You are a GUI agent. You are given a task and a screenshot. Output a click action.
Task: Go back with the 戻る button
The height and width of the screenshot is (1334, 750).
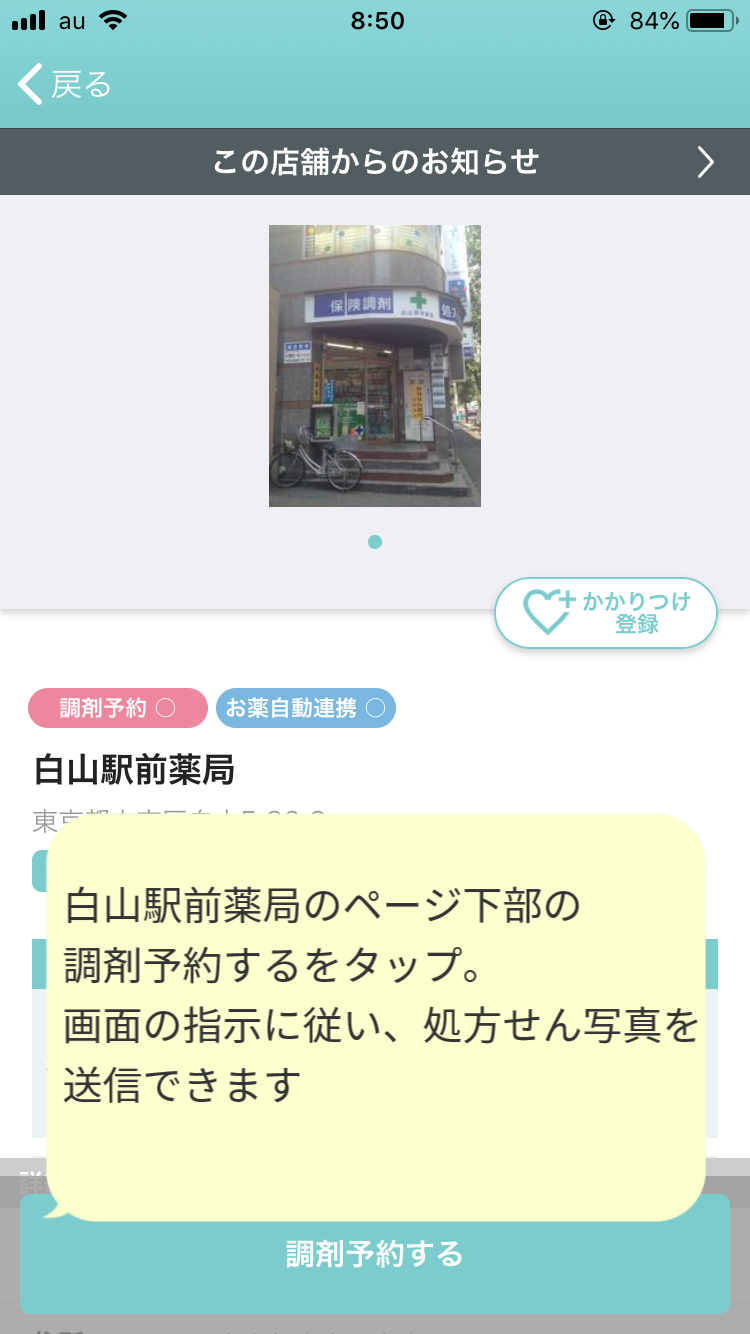pos(65,85)
